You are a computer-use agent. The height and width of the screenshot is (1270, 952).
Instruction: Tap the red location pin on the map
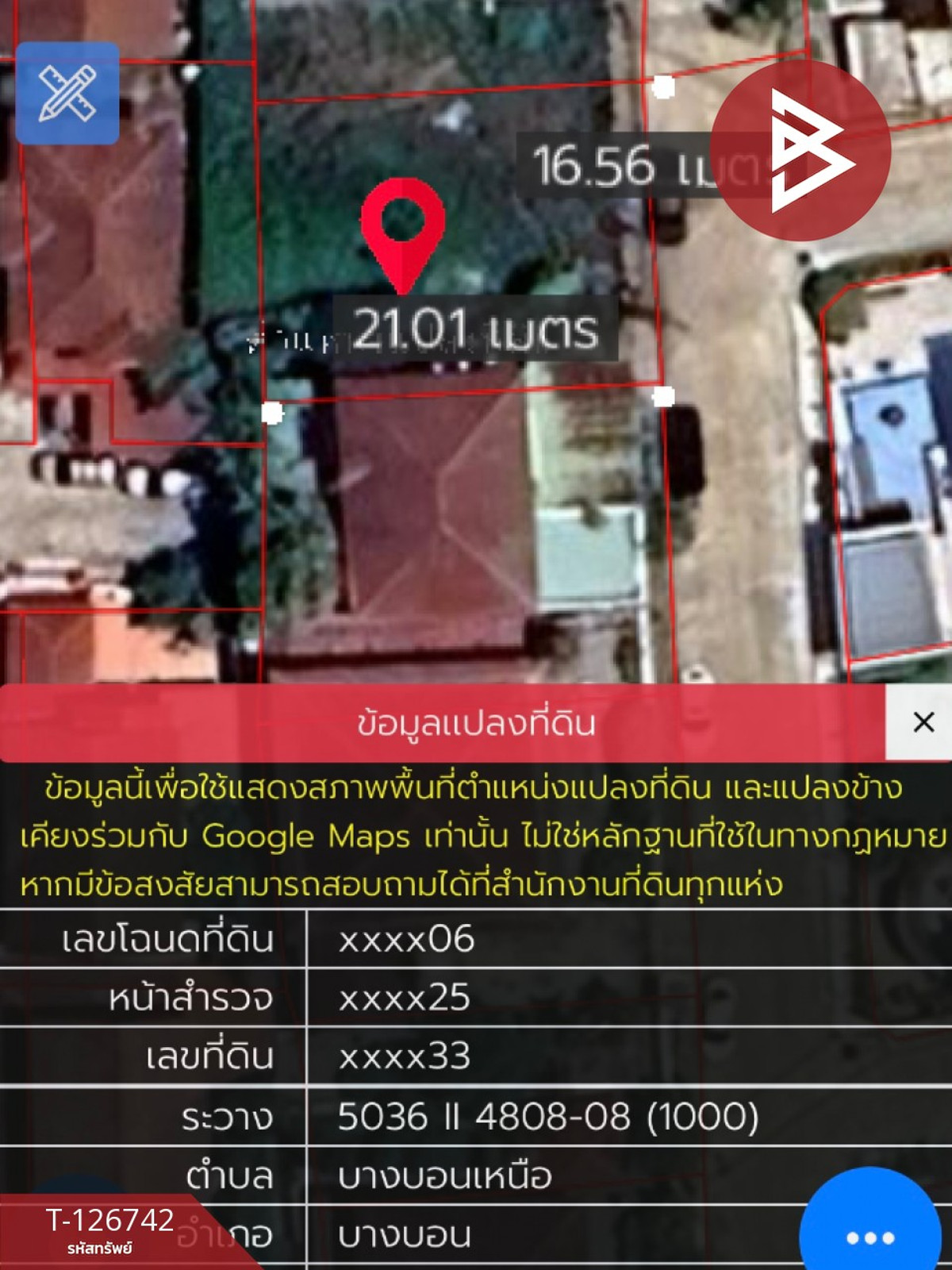[402, 225]
